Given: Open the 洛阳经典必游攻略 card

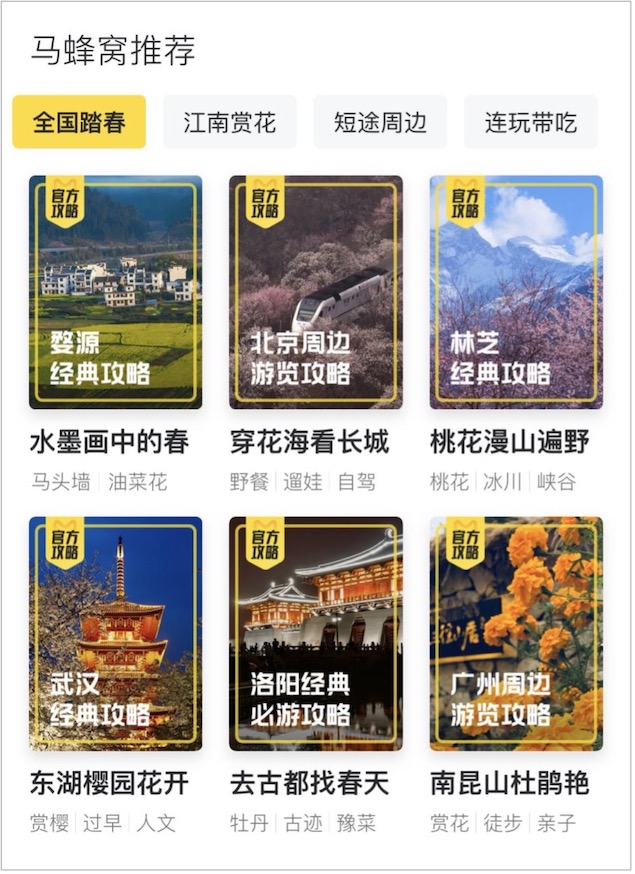Looking at the screenshot, I should pyautogui.click(x=316, y=633).
